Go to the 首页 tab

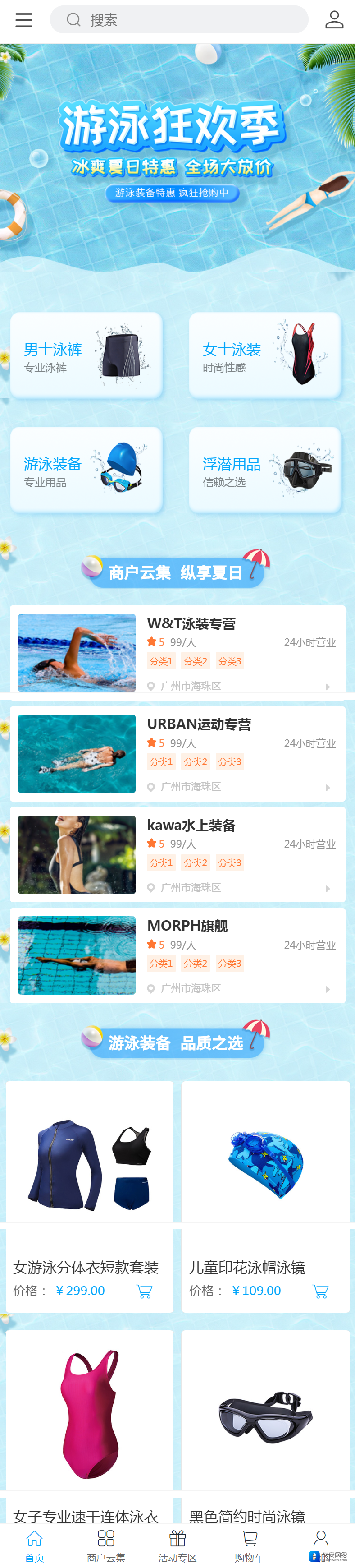[35, 1546]
